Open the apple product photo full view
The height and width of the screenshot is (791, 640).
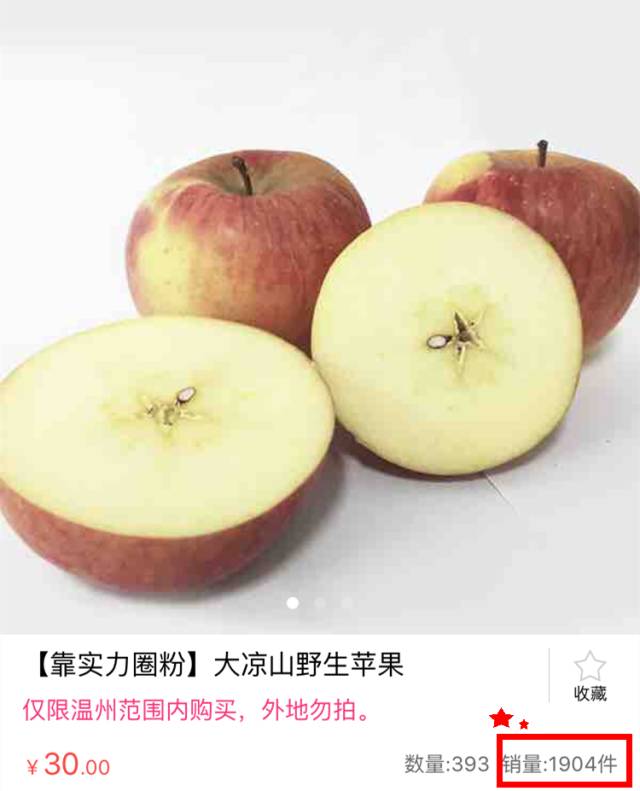[320, 330]
